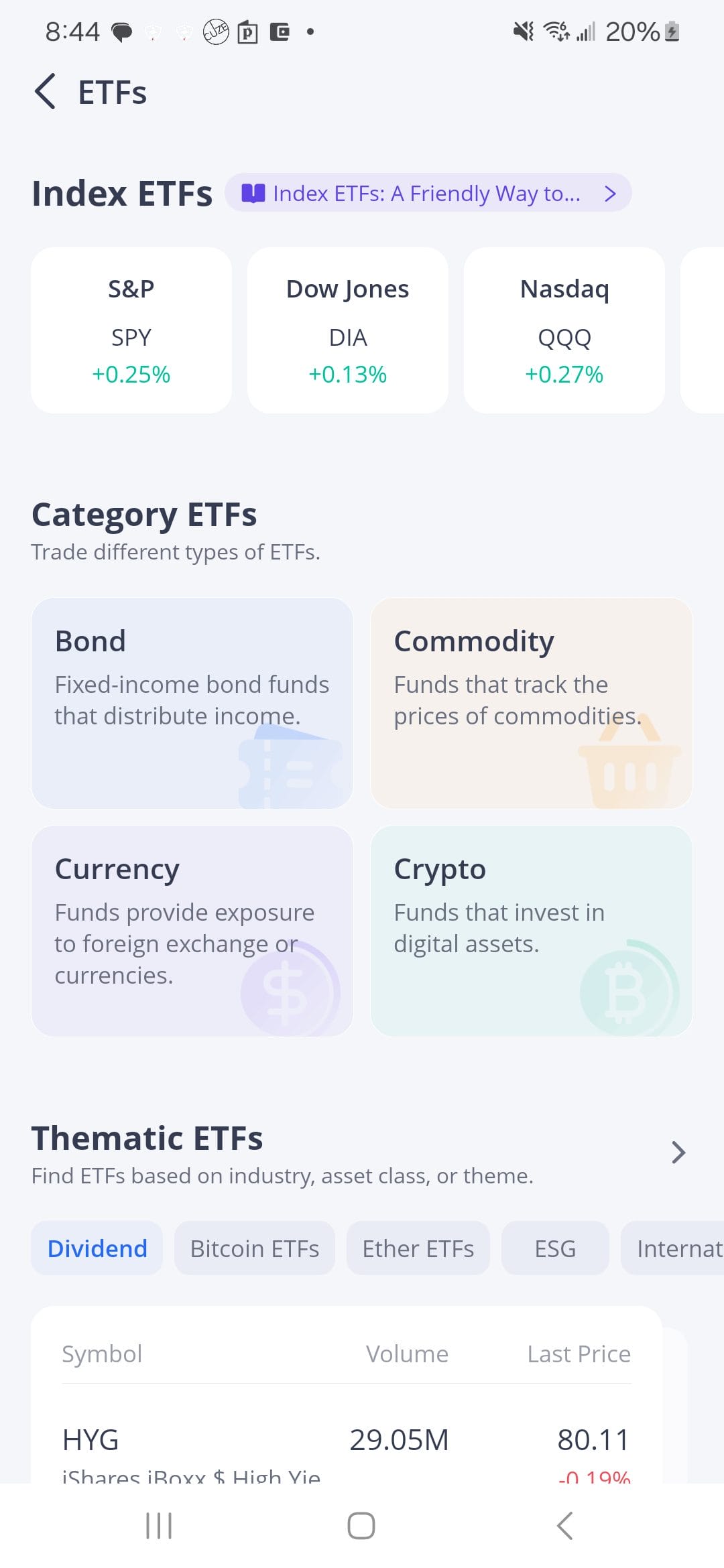This screenshot has width=724, height=1568.
Task: Go back from the ETFs page
Action: click(45, 92)
